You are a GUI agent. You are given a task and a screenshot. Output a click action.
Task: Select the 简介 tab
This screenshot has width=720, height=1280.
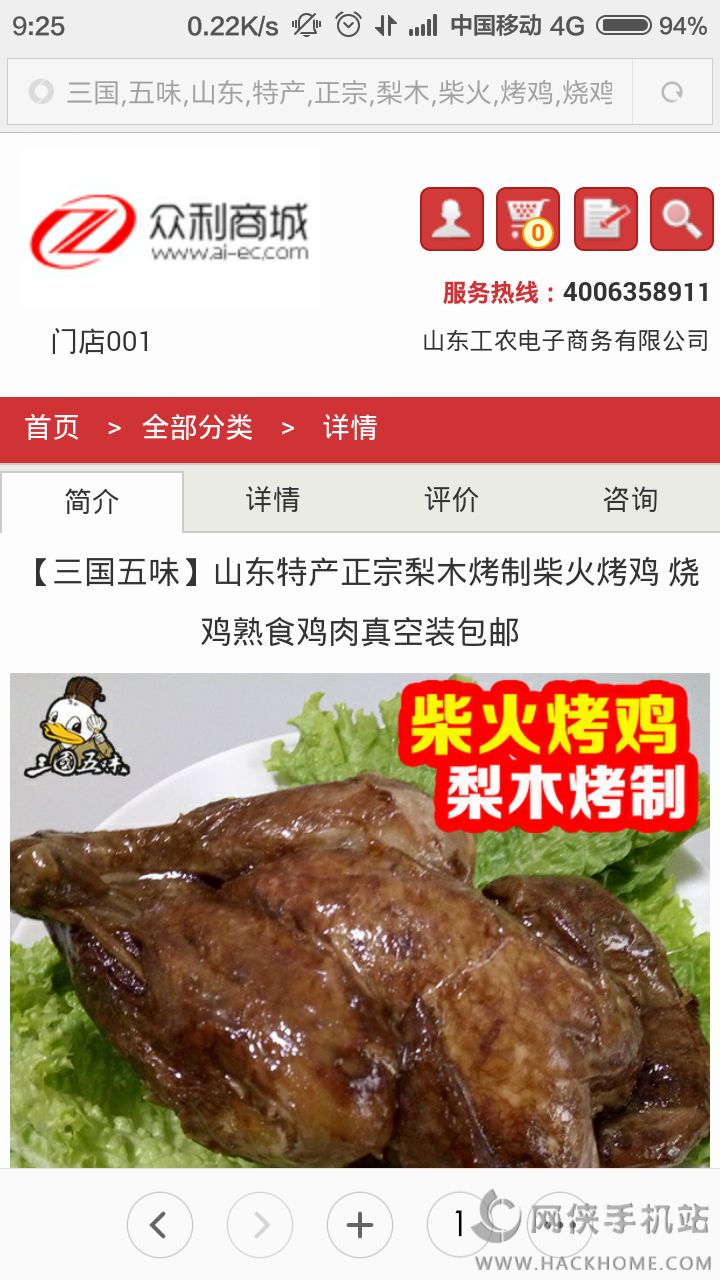(x=92, y=502)
